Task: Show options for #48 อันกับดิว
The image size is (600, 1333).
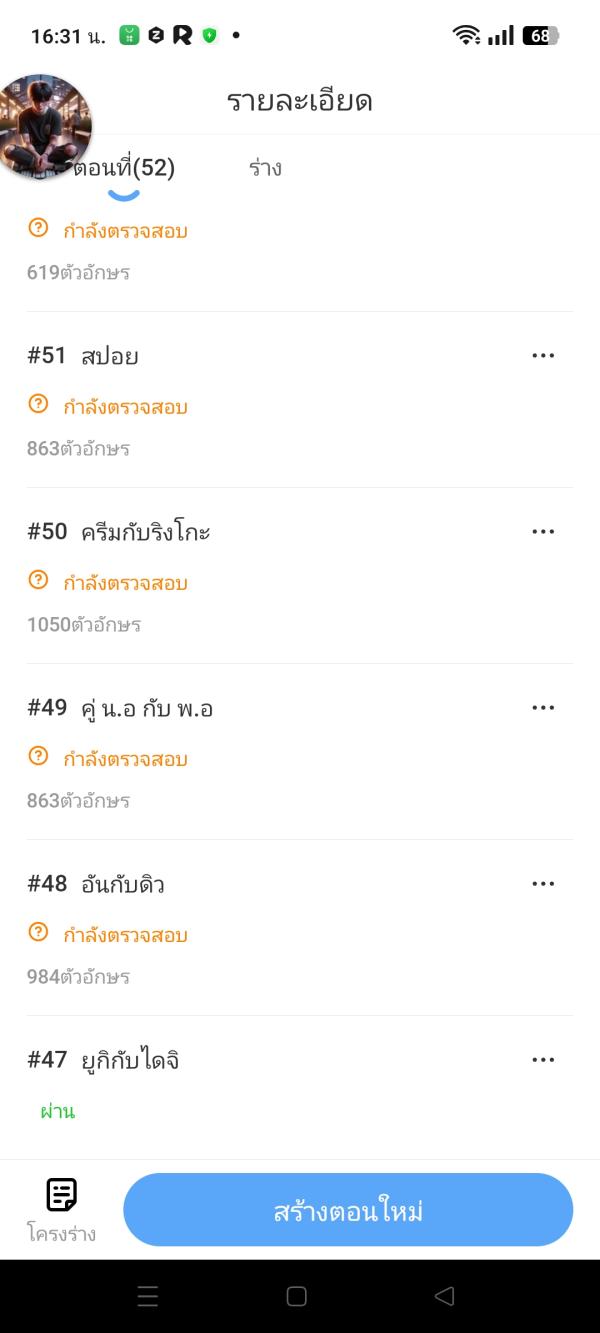Action: point(543,884)
